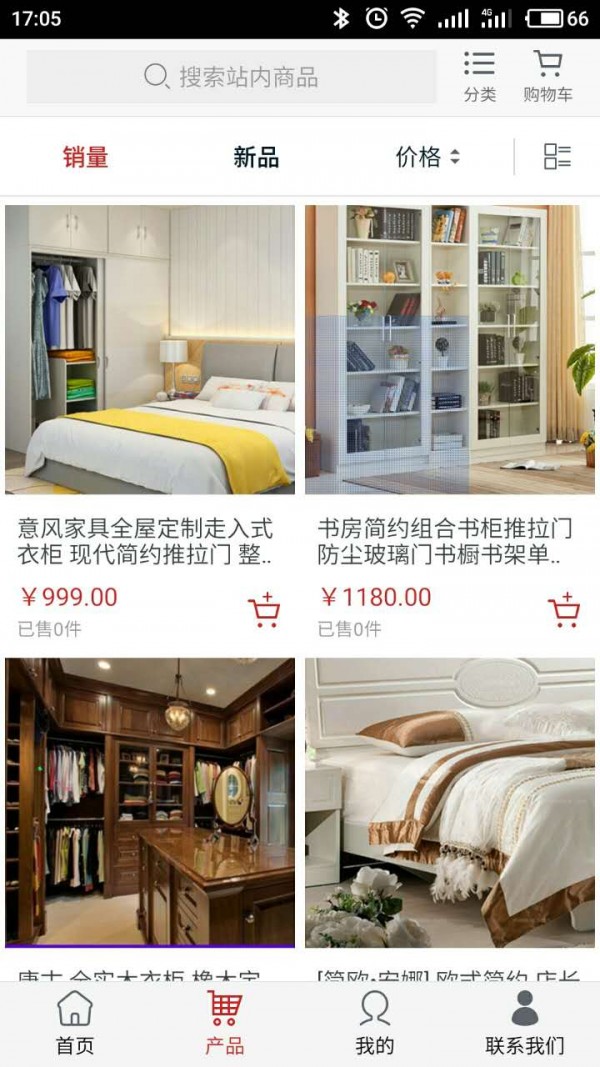Open the 购物车 shopping cart
600x1067 pixels.
tap(547, 77)
